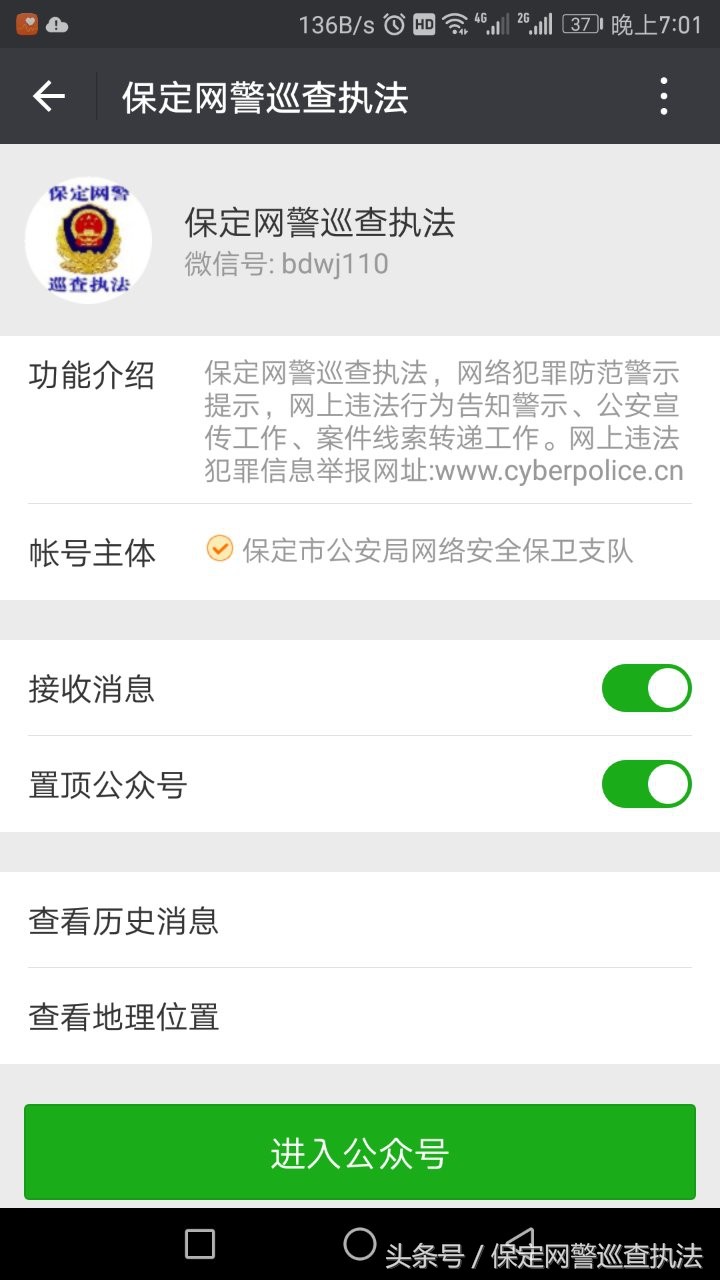Screen dimensions: 720x1280
Task: View the account's profile avatar
Action: click(x=88, y=240)
